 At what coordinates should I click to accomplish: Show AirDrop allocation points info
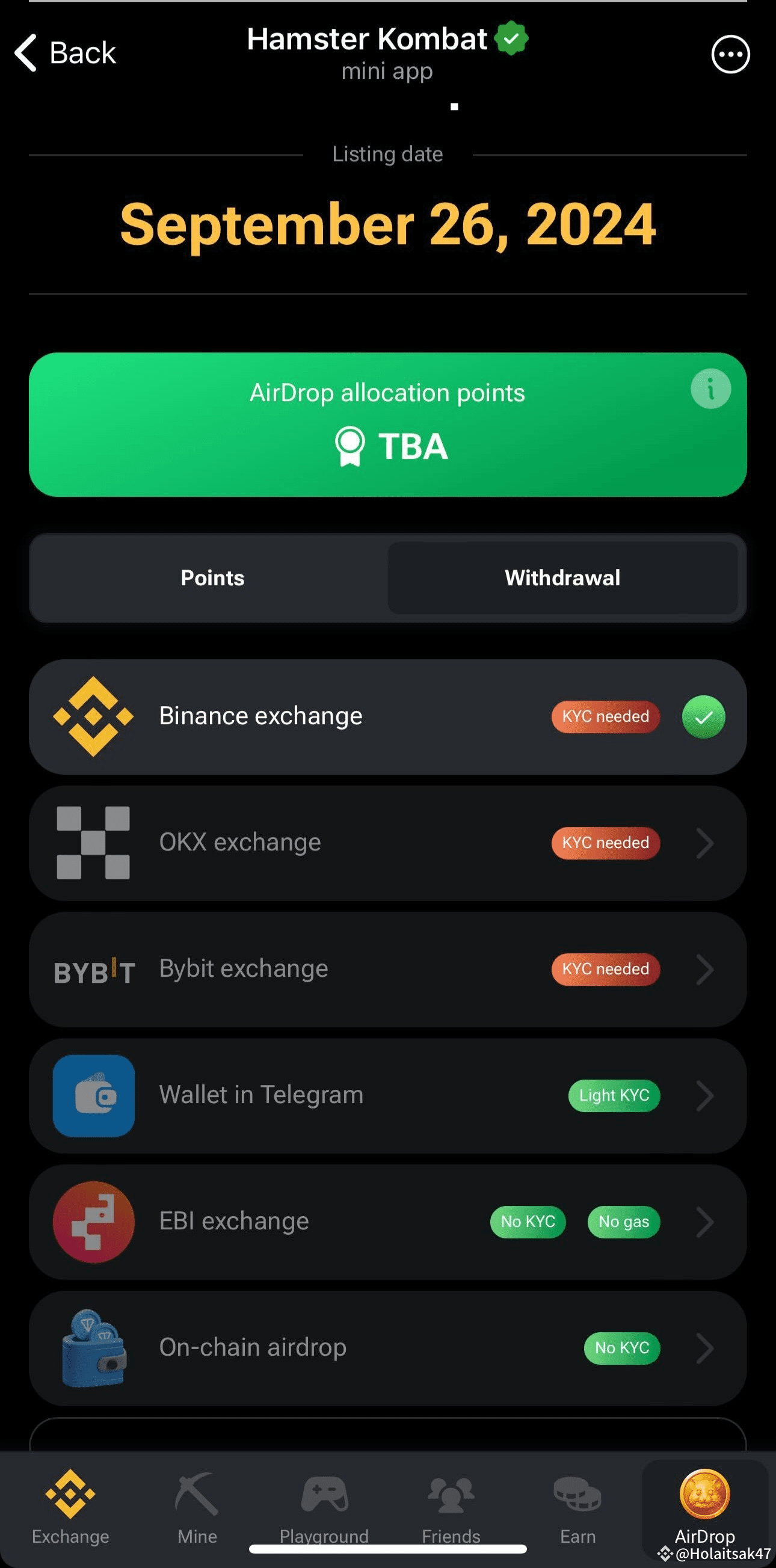pyautogui.click(x=710, y=389)
